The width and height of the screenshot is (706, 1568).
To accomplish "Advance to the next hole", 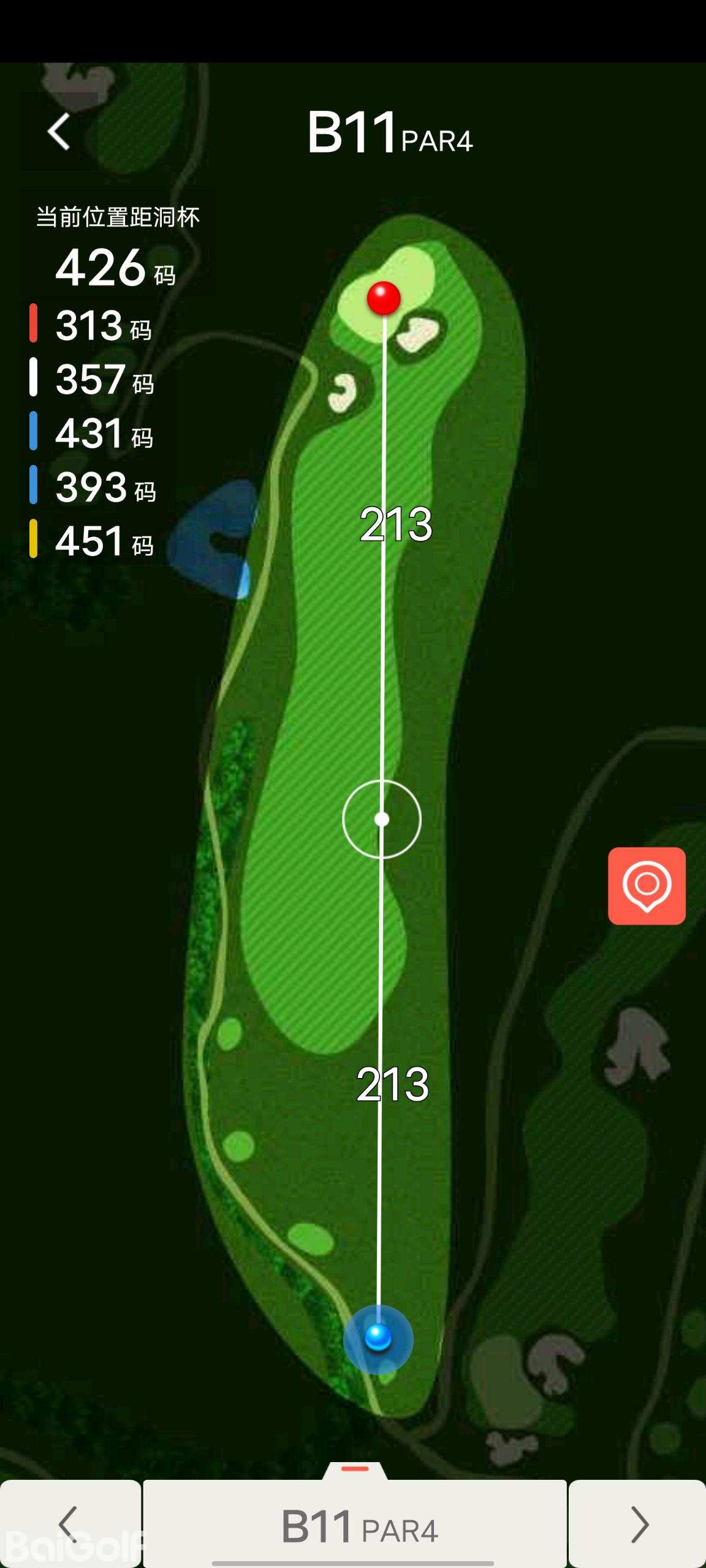I will tap(638, 1525).
